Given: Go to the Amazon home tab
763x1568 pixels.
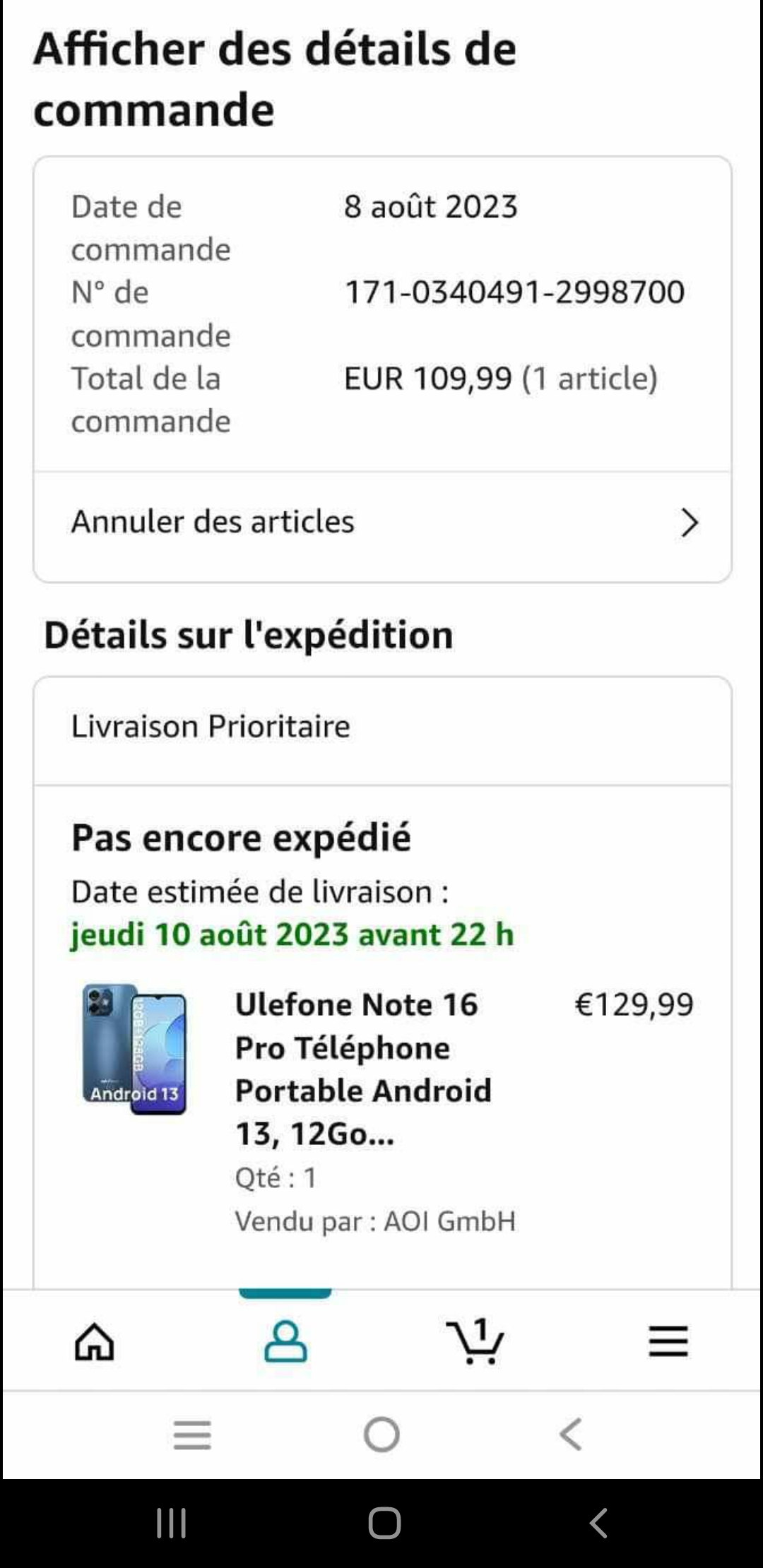Looking at the screenshot, I should coord(95,1341).
